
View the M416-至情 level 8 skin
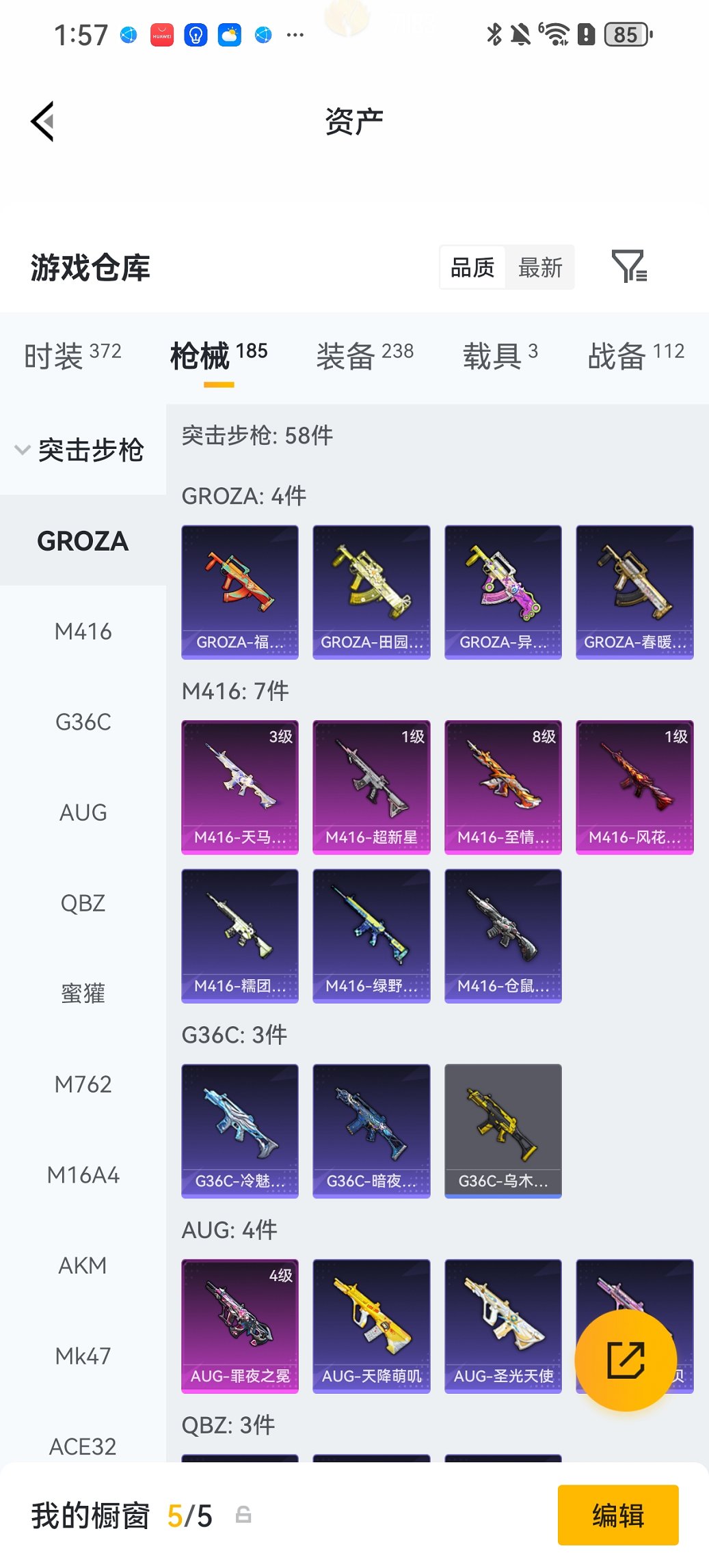503,787
